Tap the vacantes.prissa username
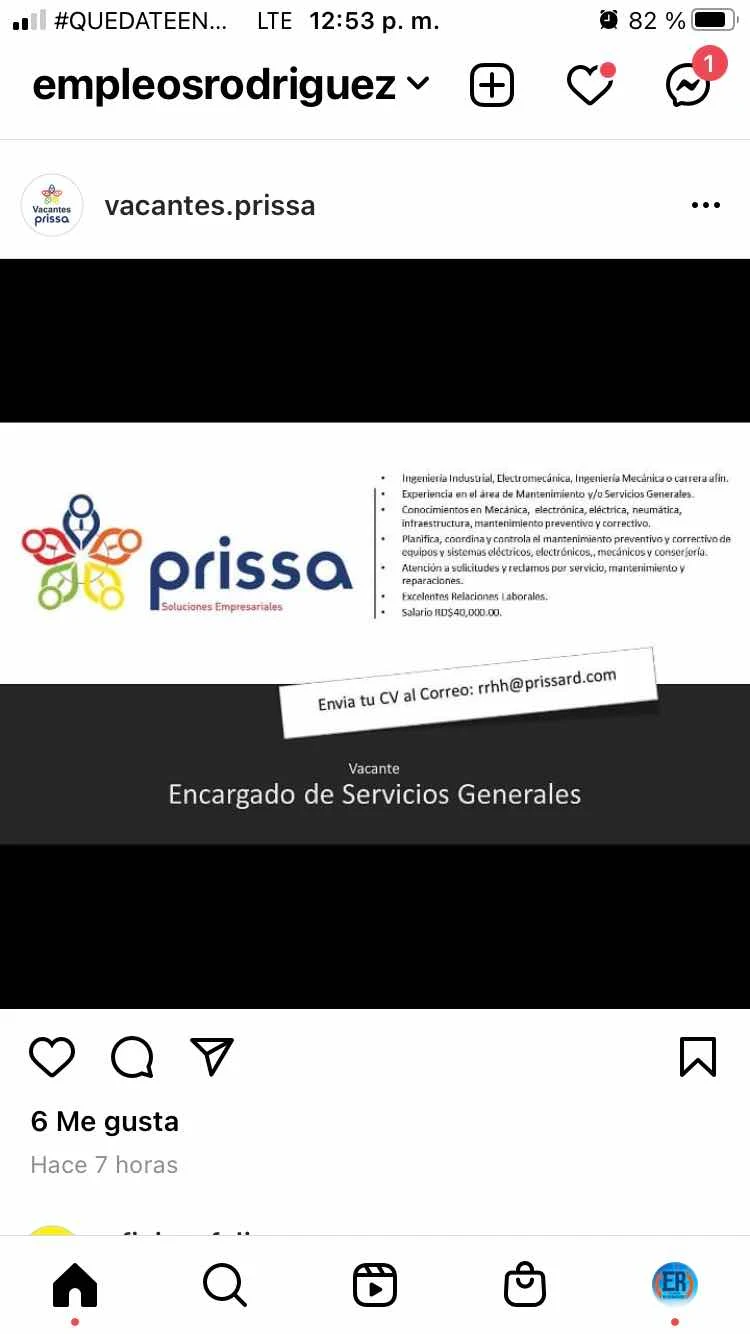The height and width of the screenshot is (1334, 750). point(210,206)
